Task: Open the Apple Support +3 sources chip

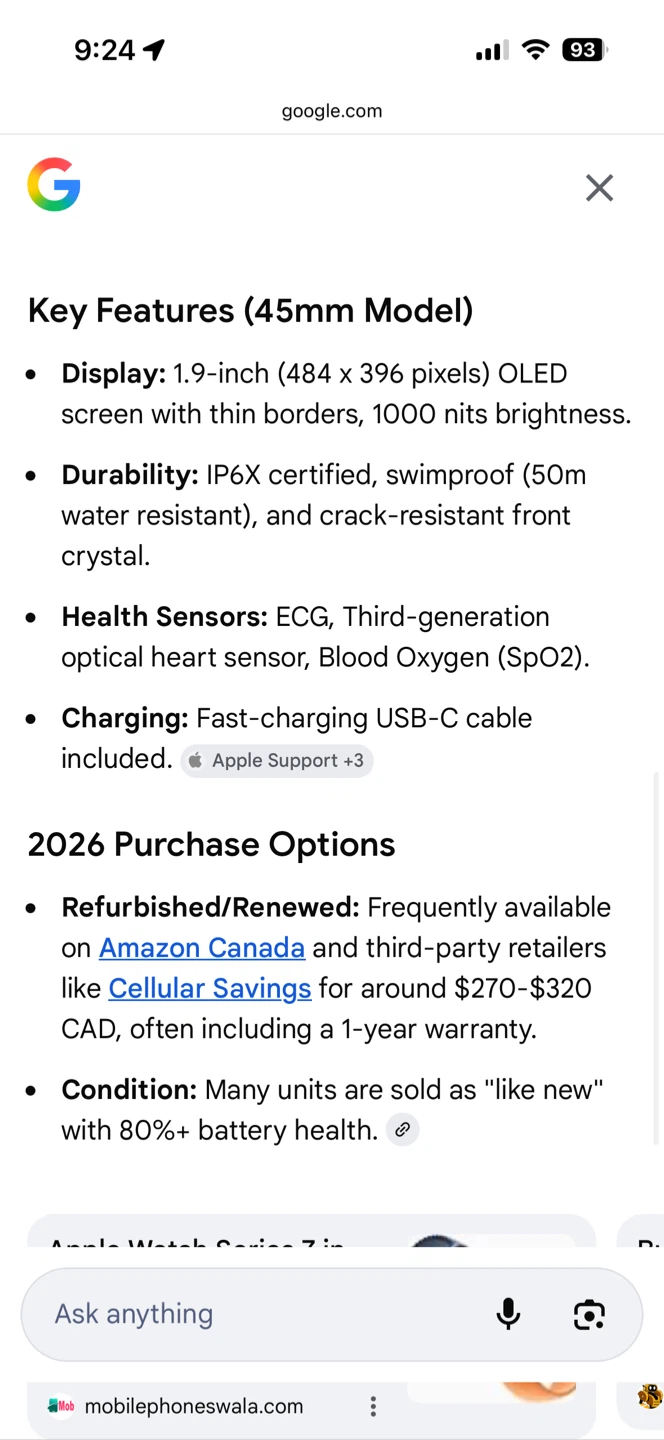Action: click(x=277, y=760)
